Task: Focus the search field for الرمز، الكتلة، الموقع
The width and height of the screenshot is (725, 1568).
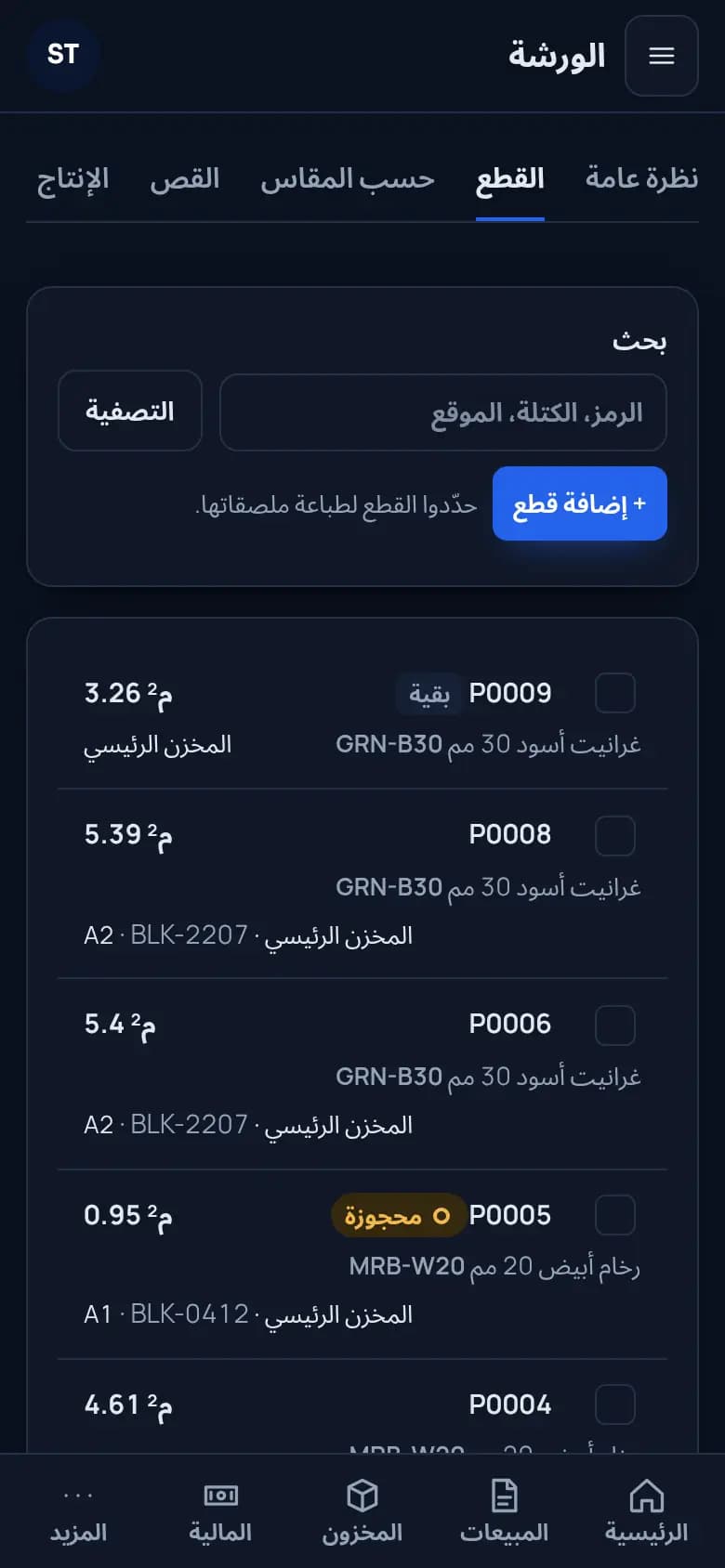Action: coord(443,412)
